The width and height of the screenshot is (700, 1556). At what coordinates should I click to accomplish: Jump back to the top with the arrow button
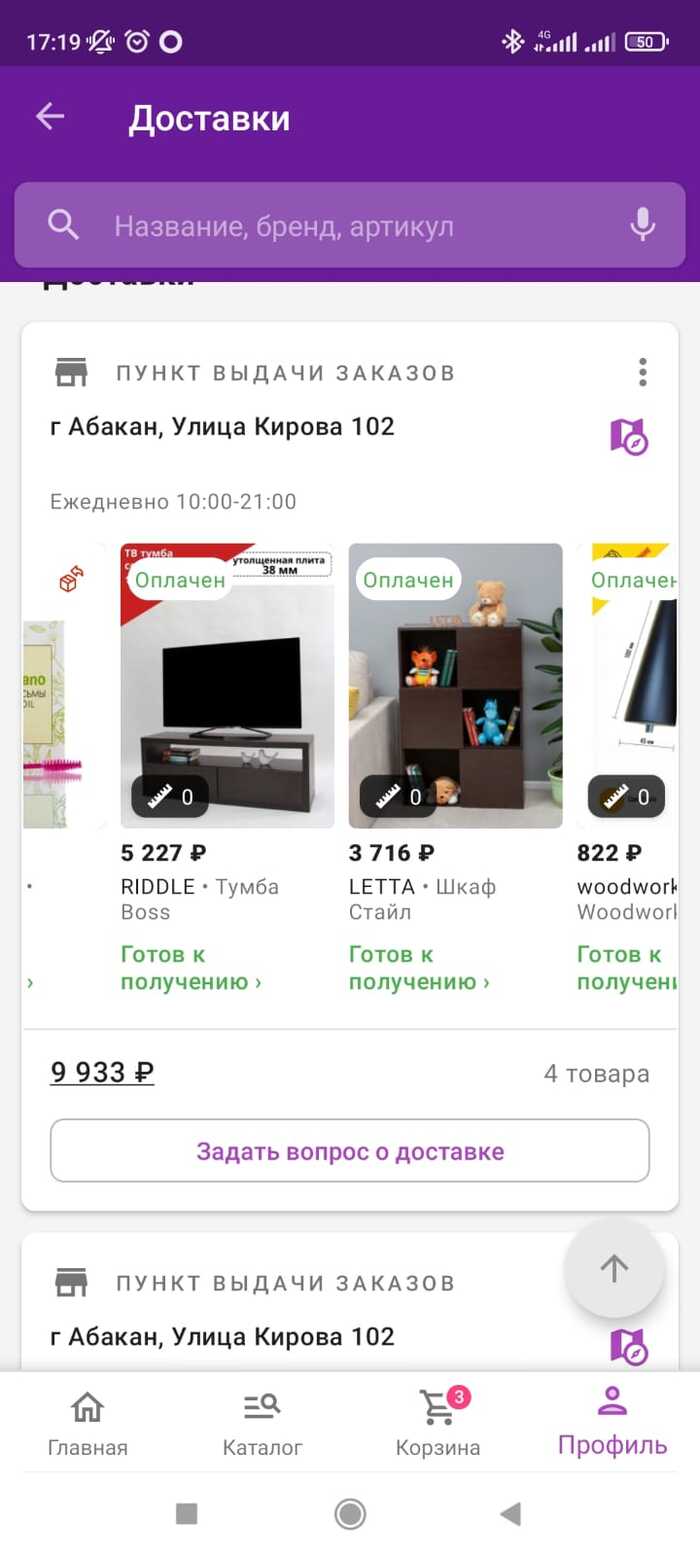tap(614, 1269)
